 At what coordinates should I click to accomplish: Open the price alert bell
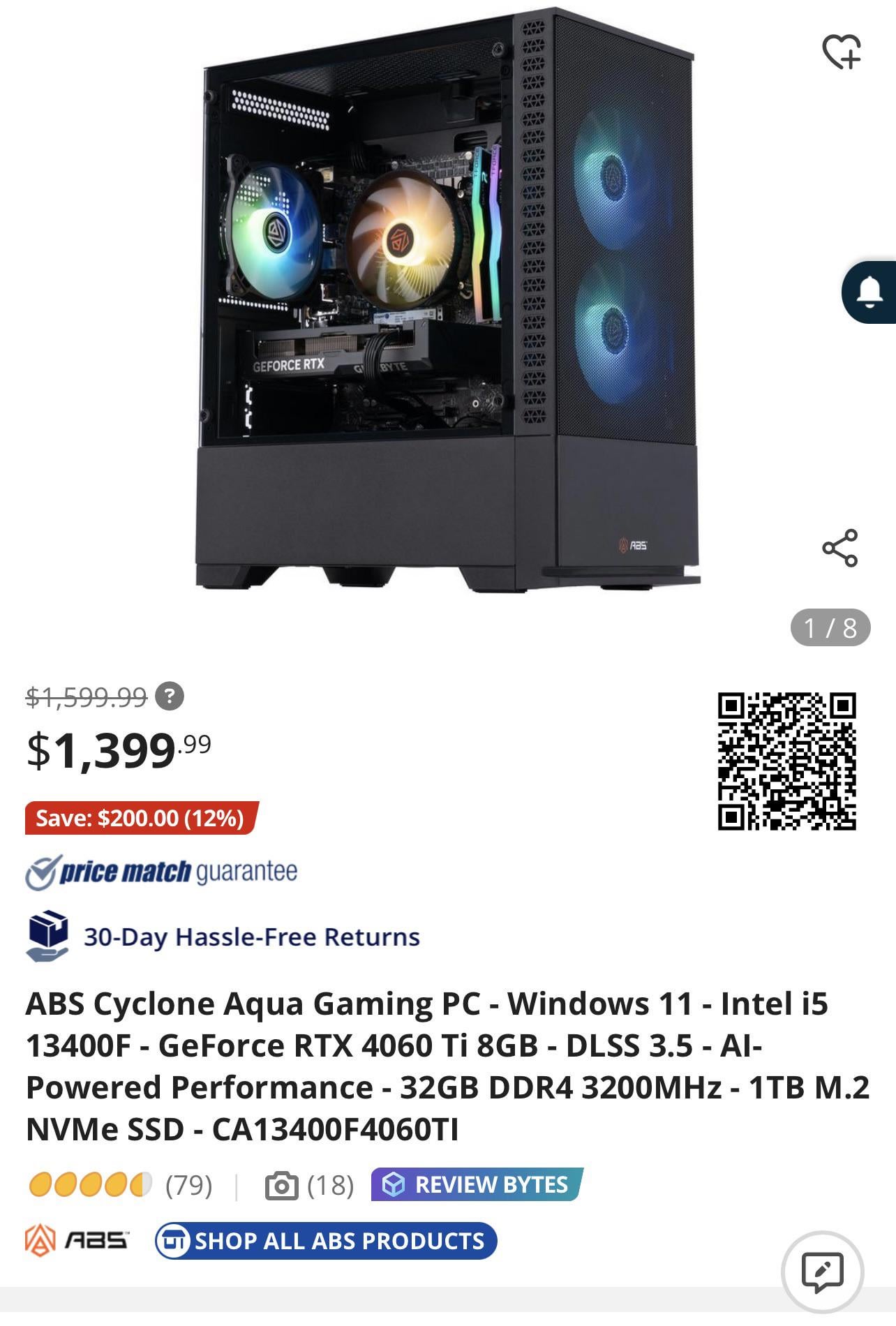[869, 292]
